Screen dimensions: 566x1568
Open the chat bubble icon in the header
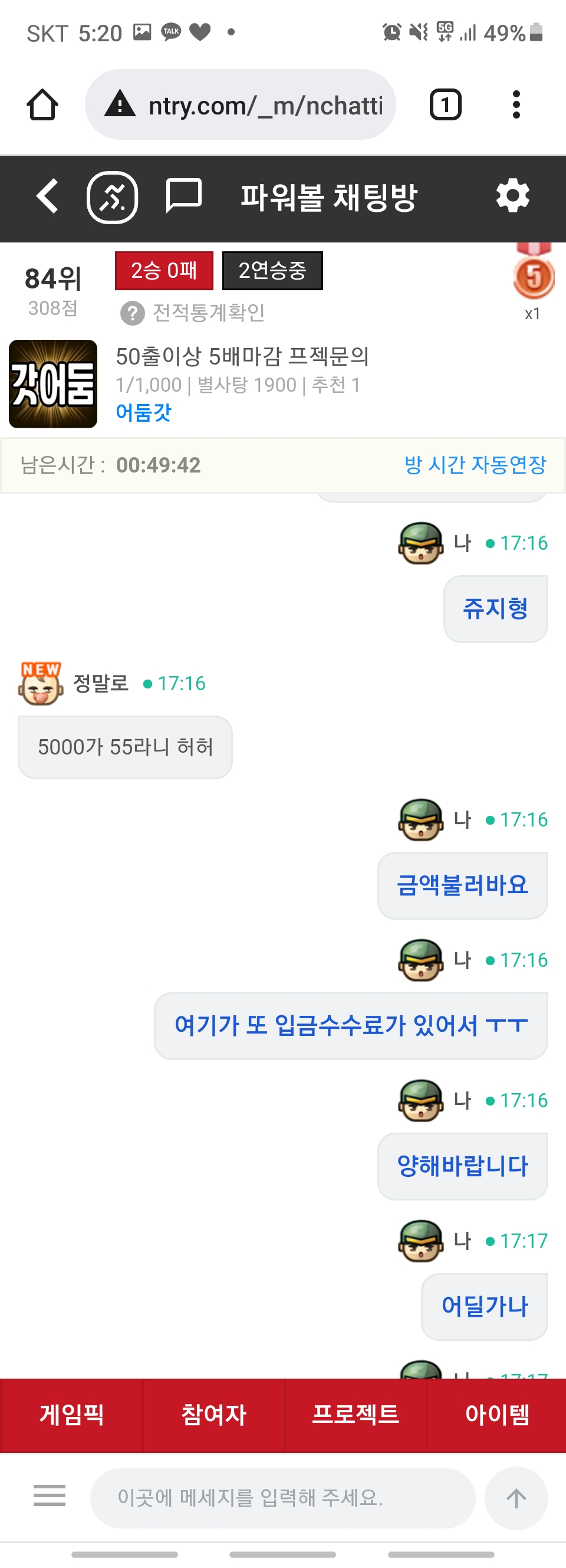click(183, 196)
